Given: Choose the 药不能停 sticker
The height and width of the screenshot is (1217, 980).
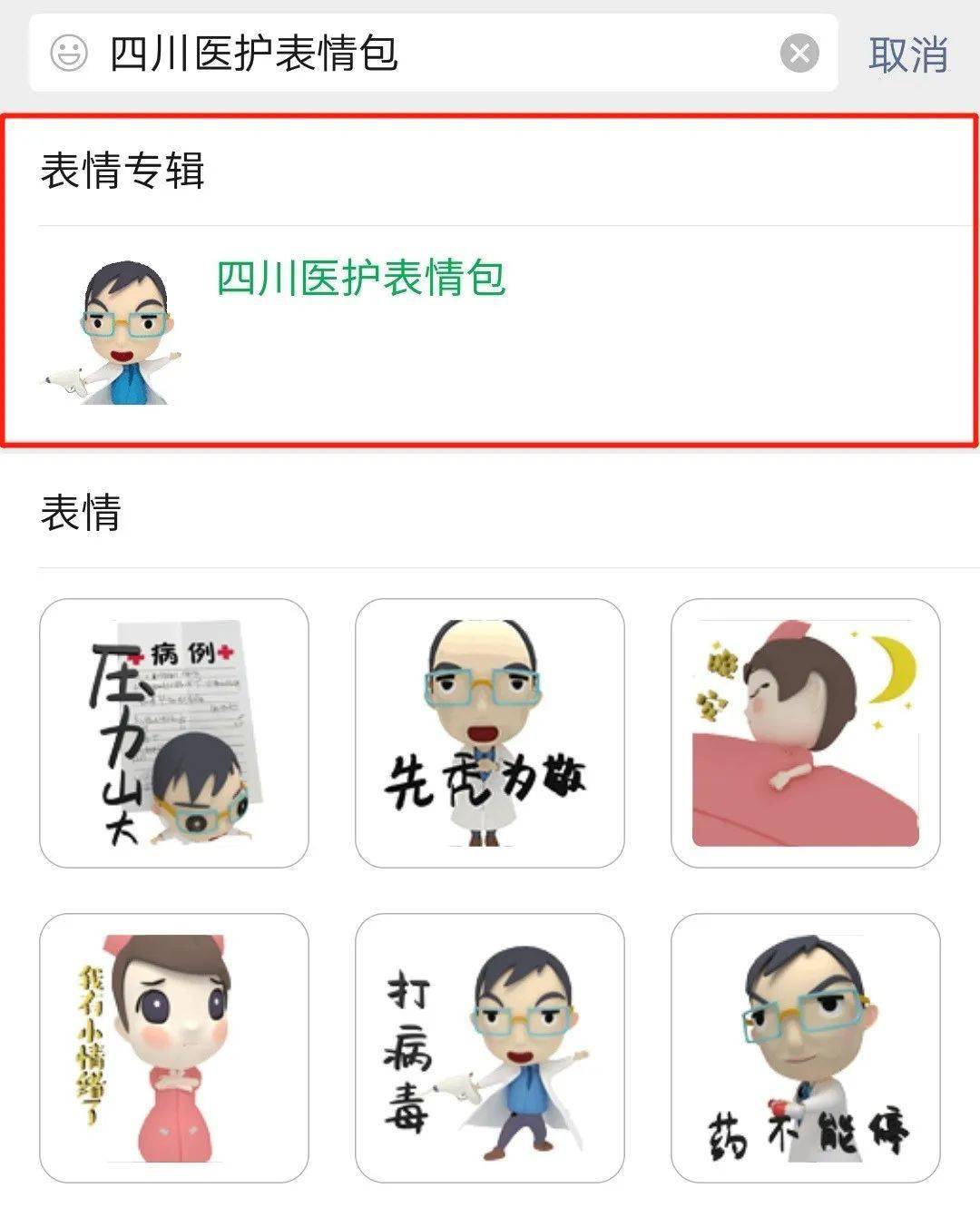Looking at the screenshot, I should point(805,1047).
